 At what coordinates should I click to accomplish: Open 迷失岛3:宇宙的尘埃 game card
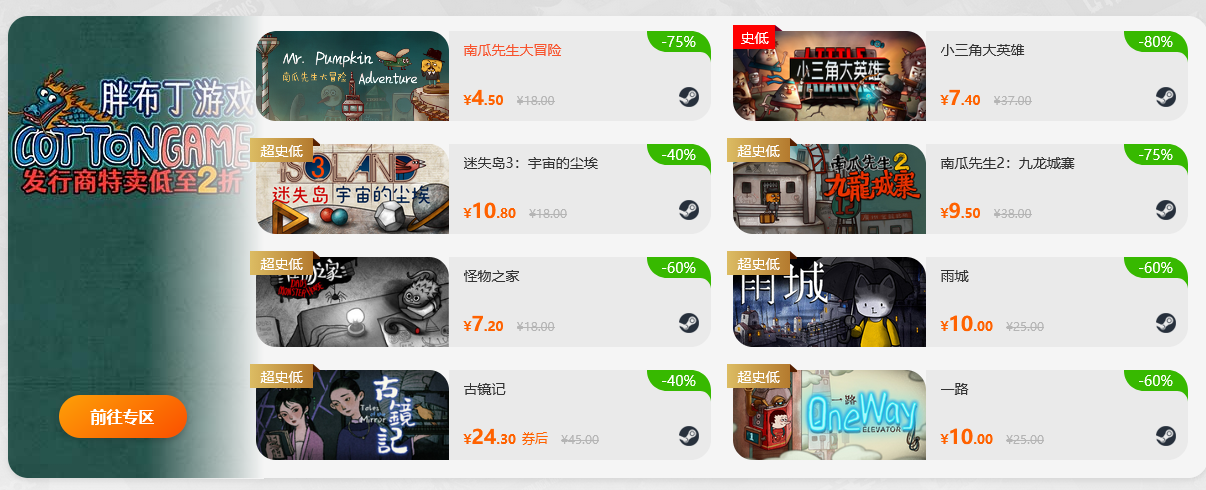(x=482, y=189)
